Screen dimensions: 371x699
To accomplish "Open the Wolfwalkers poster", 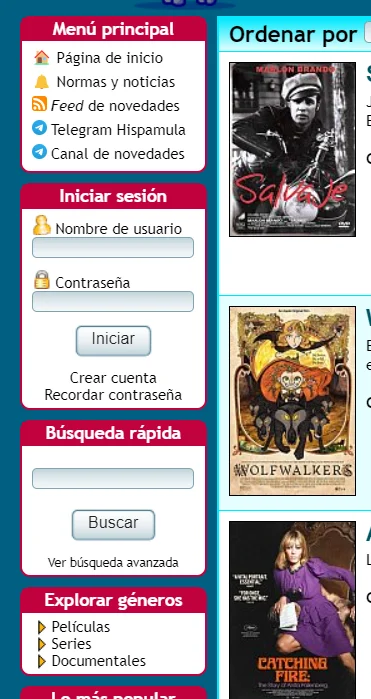I will [x=293, y=401].
